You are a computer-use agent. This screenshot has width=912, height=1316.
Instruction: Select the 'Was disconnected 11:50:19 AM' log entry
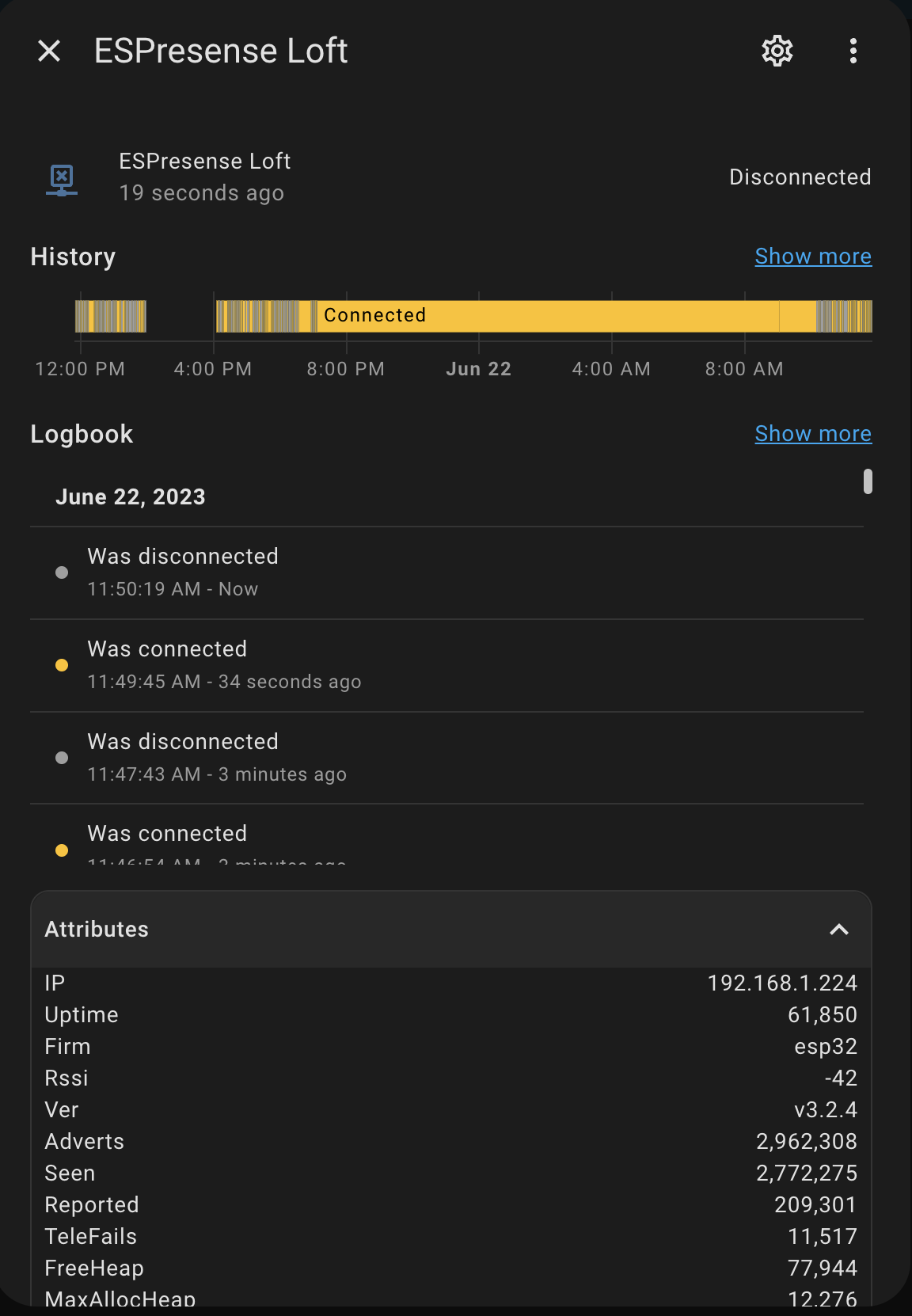pyautogui.click(x=183, y=572)
